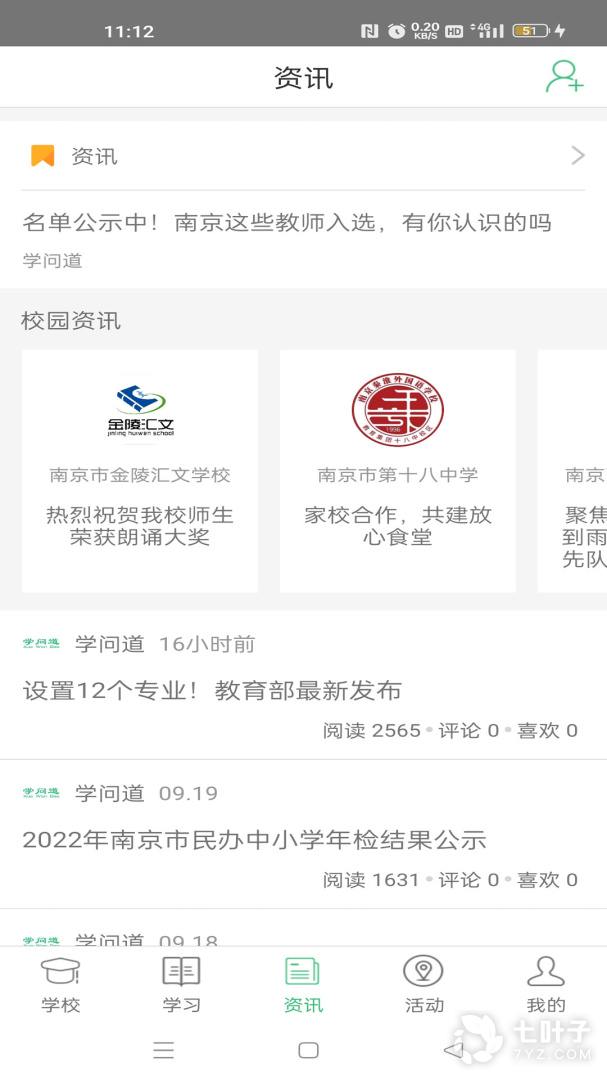Expand the 资讯 section chevron
Screen dimensions: 607x1080
(x=578, y=156)
